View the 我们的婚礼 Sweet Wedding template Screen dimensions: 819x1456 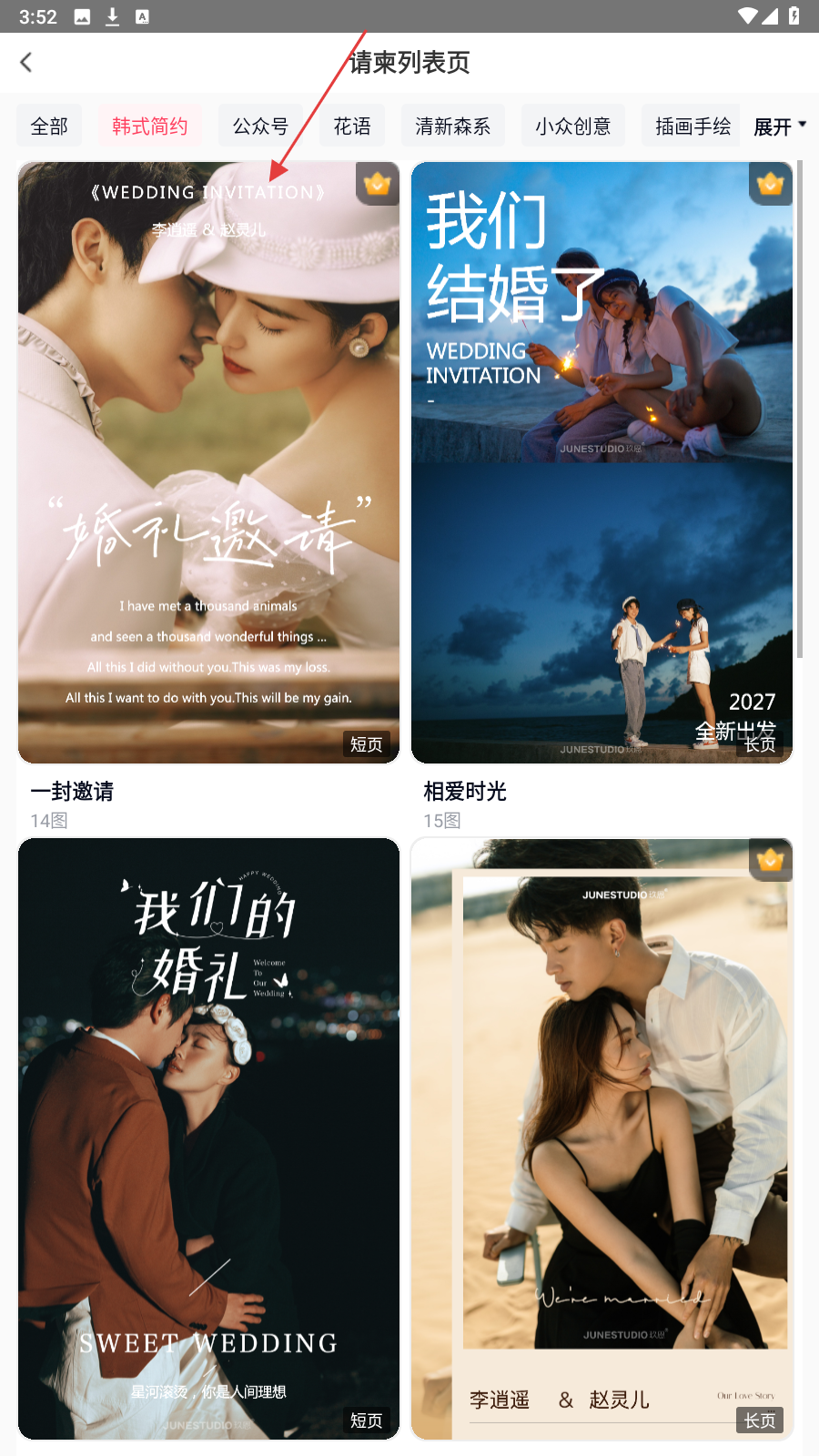click(x=208, y=1138)
